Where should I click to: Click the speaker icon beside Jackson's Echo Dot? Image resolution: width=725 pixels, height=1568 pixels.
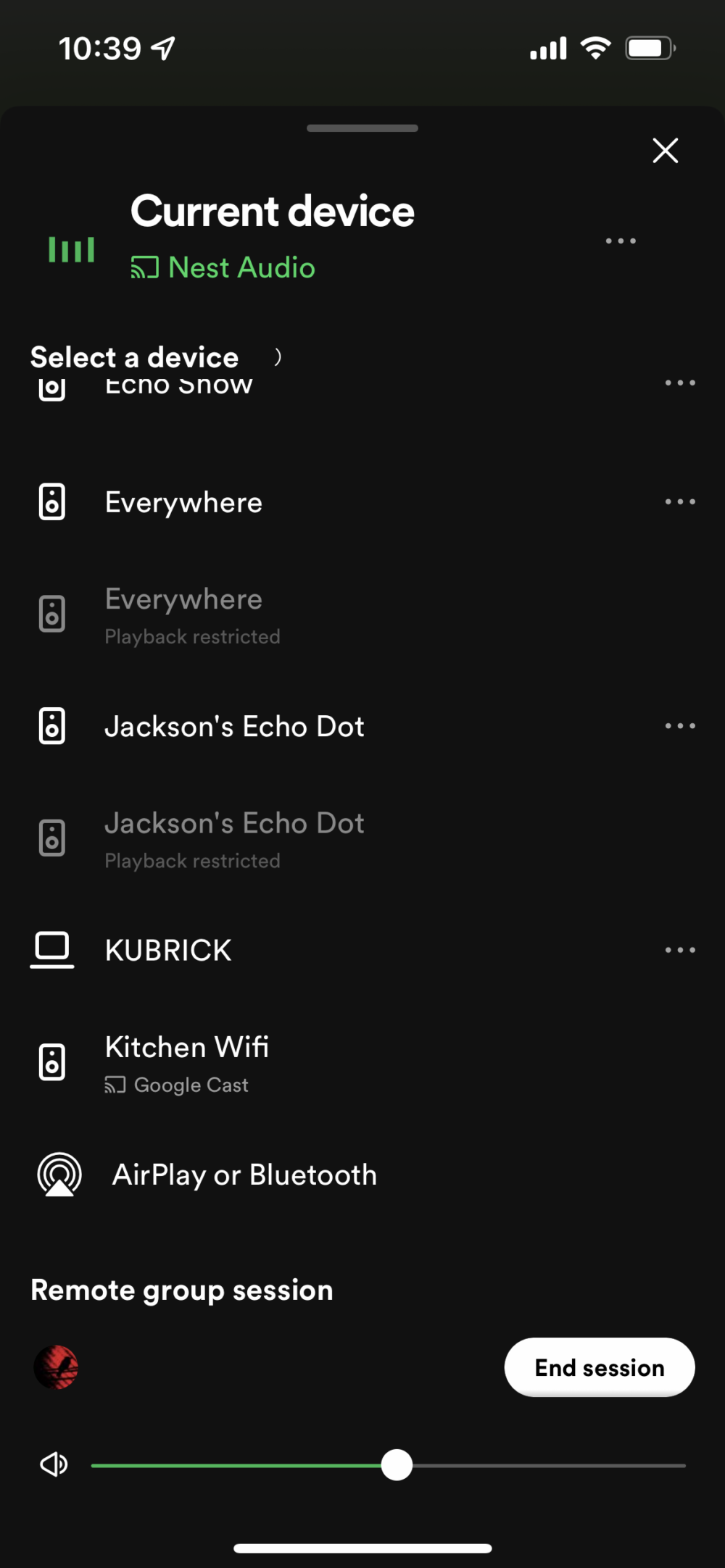coord(52,726)
